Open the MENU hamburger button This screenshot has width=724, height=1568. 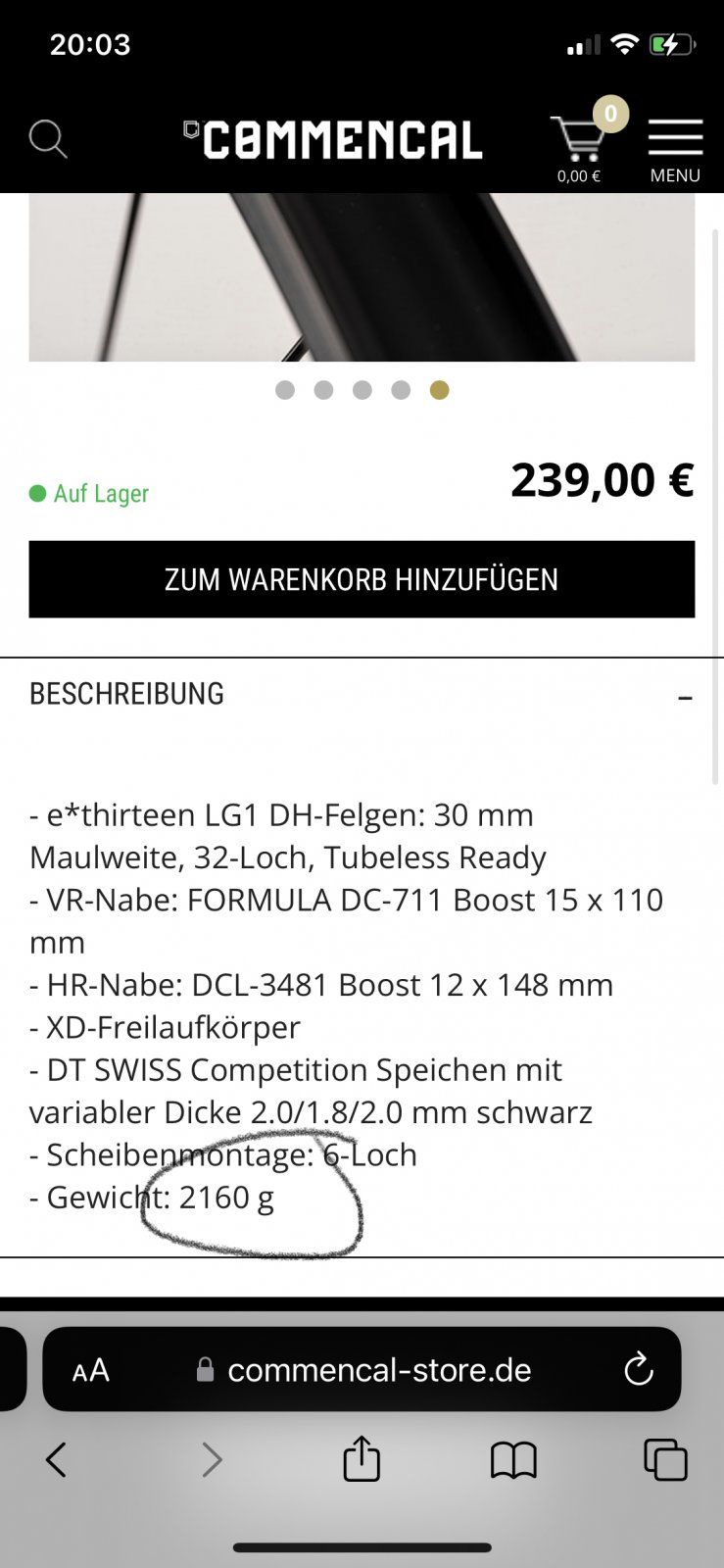[675, 147]
